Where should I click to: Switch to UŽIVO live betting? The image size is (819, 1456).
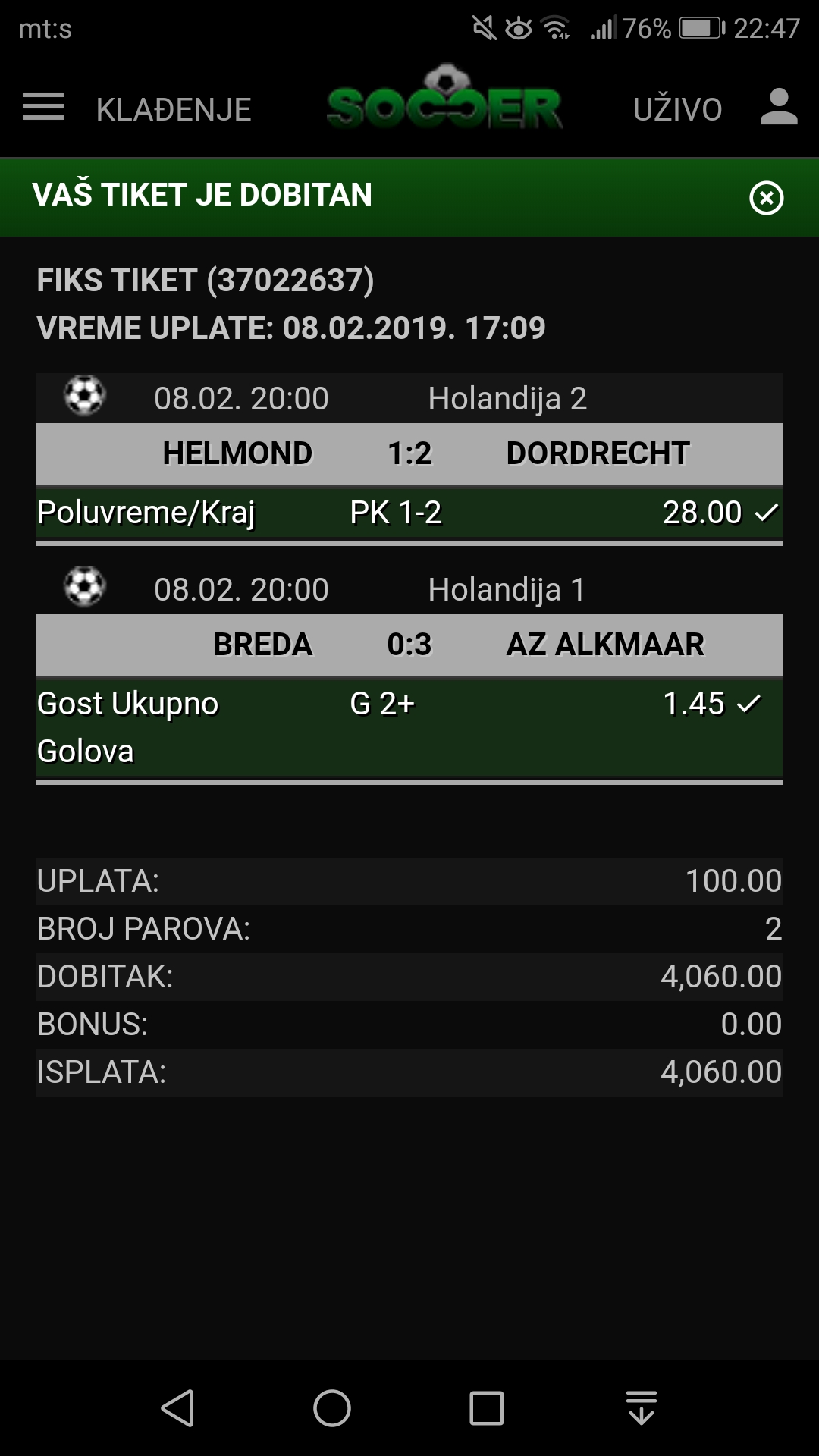pyautogui.click(x=677, y=108)
